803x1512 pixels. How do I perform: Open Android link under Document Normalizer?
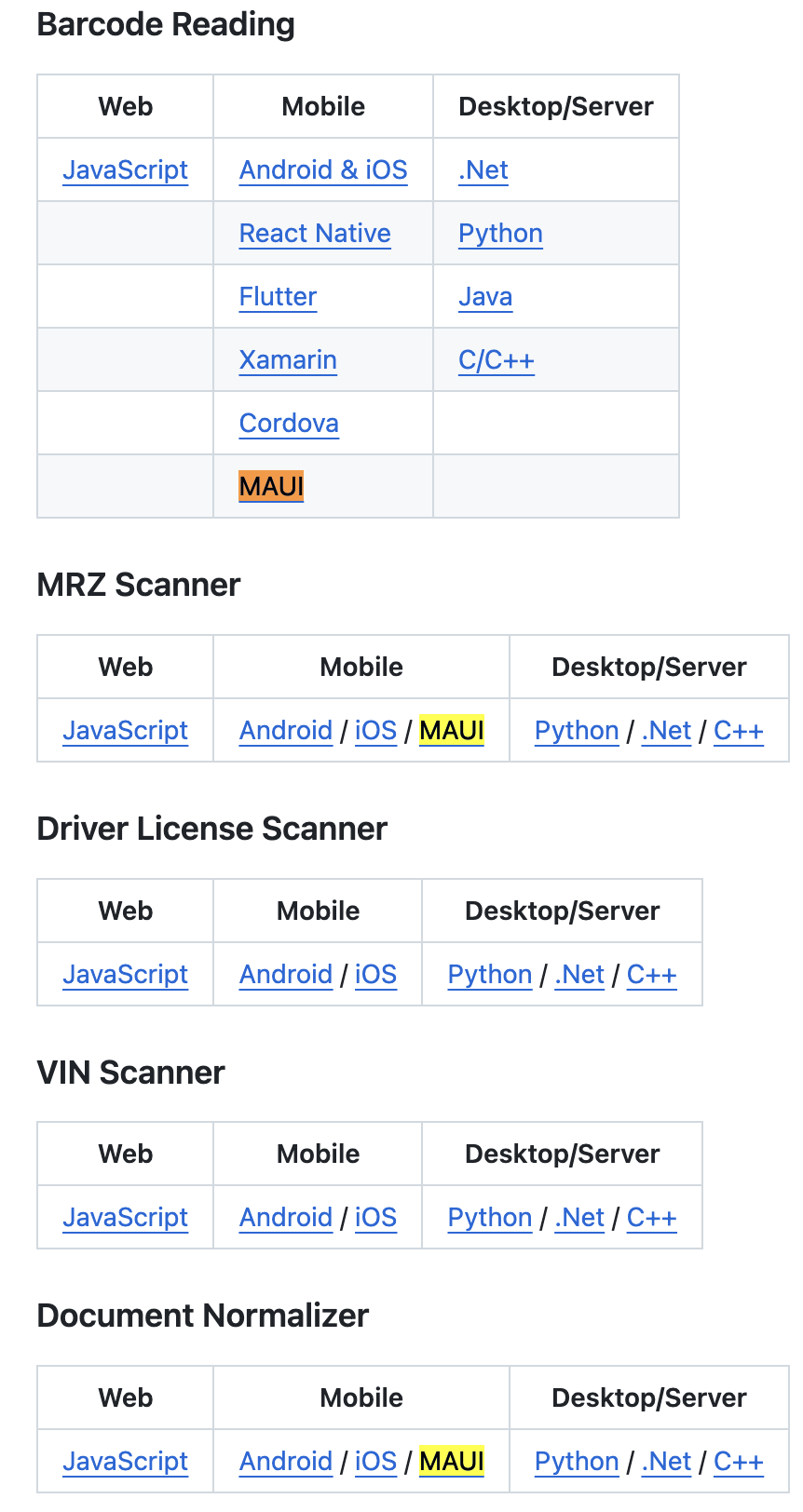click(x=286, y=1462)
